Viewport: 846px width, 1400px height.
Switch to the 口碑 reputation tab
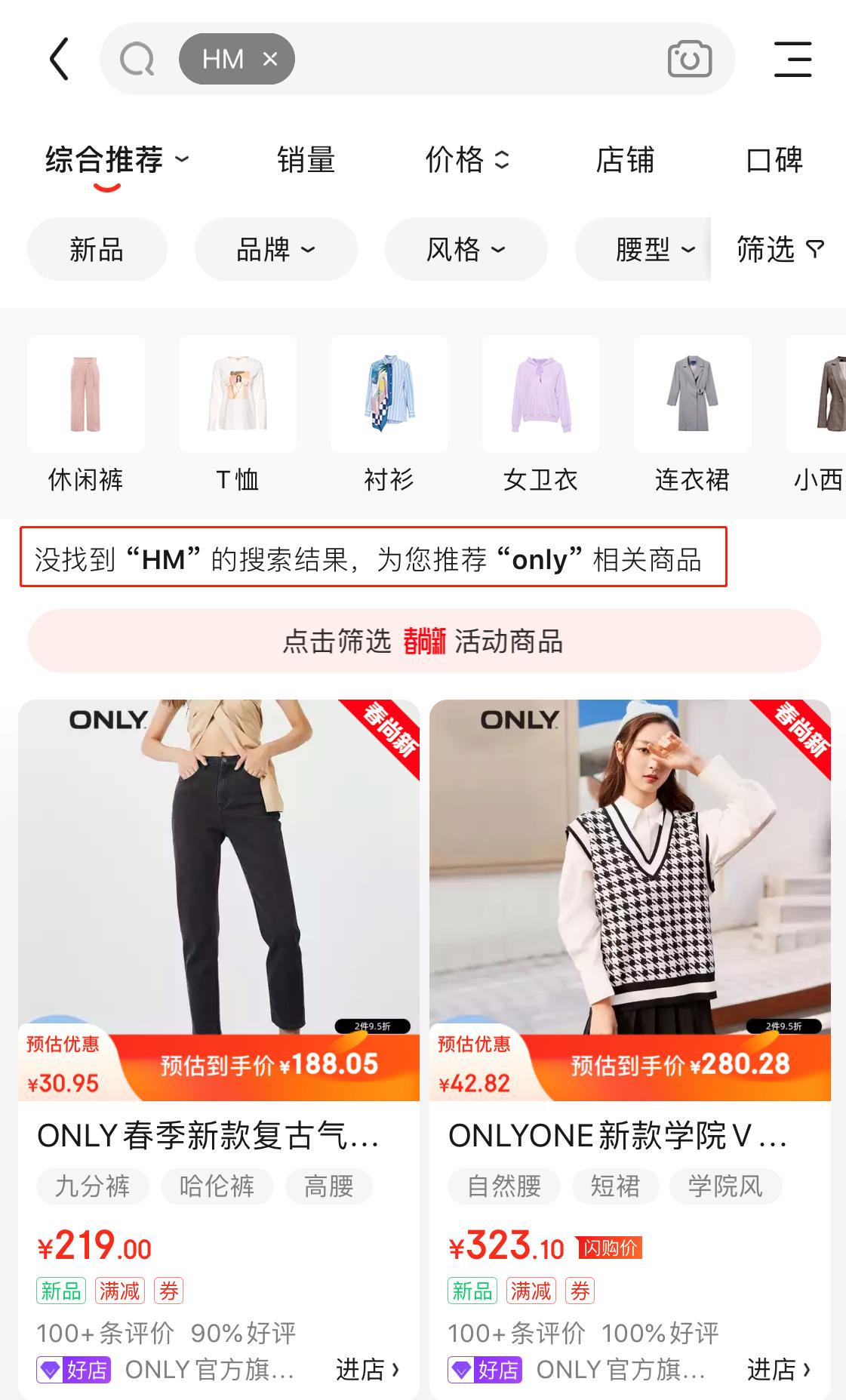(x=774, y=160)
